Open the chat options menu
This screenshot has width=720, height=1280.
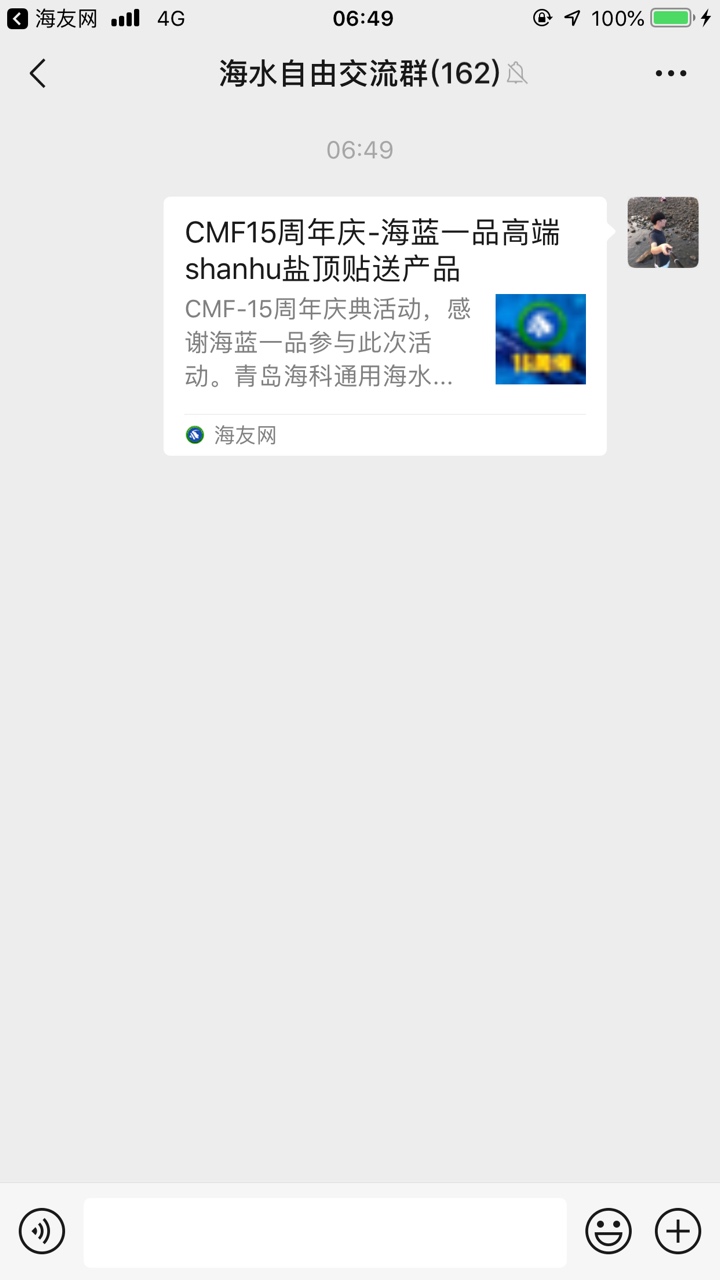coord(670,73)
